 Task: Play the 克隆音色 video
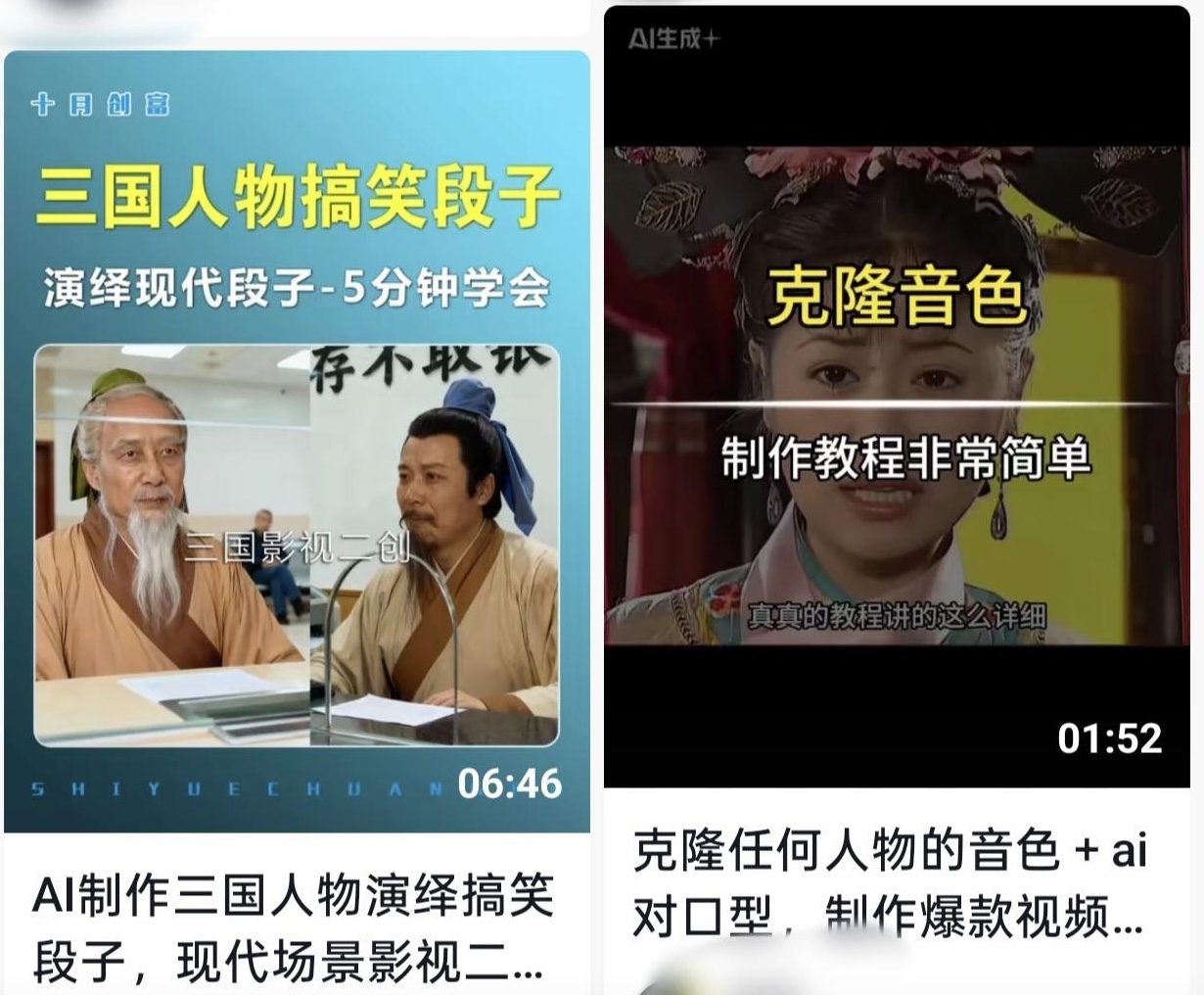coord(896,397)
